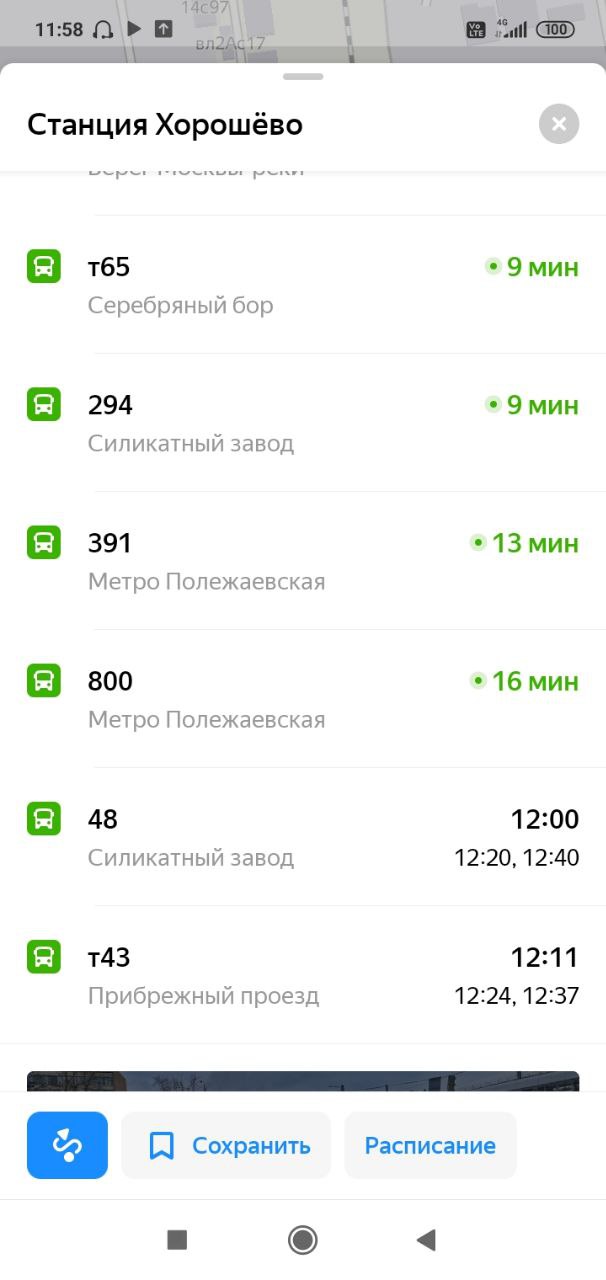This screenshot has width=606, height=1280.
Task: Go back using the system back button
Action: coord(426,1240)
